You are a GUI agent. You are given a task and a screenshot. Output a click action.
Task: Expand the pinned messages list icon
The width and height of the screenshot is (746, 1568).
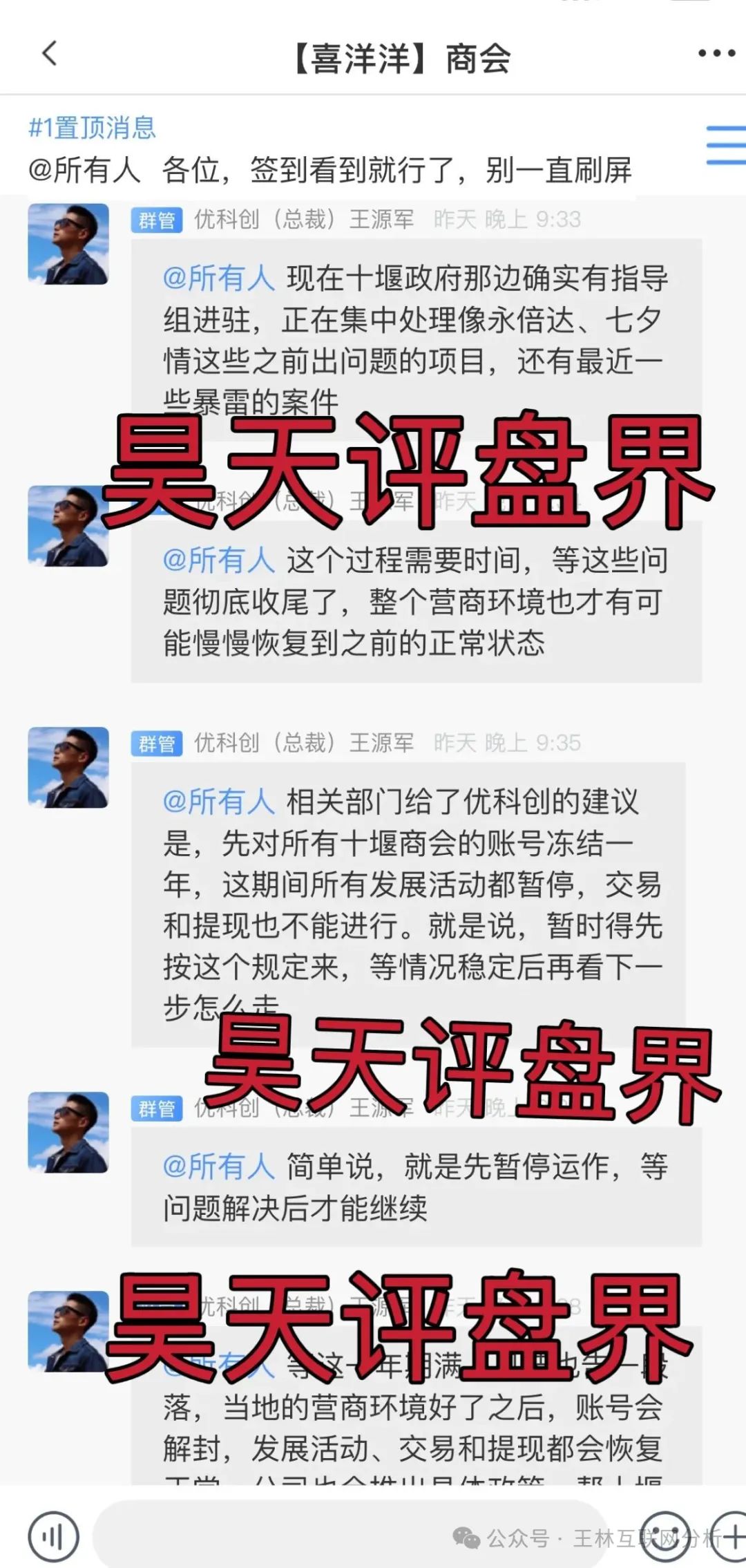point(725,145)
